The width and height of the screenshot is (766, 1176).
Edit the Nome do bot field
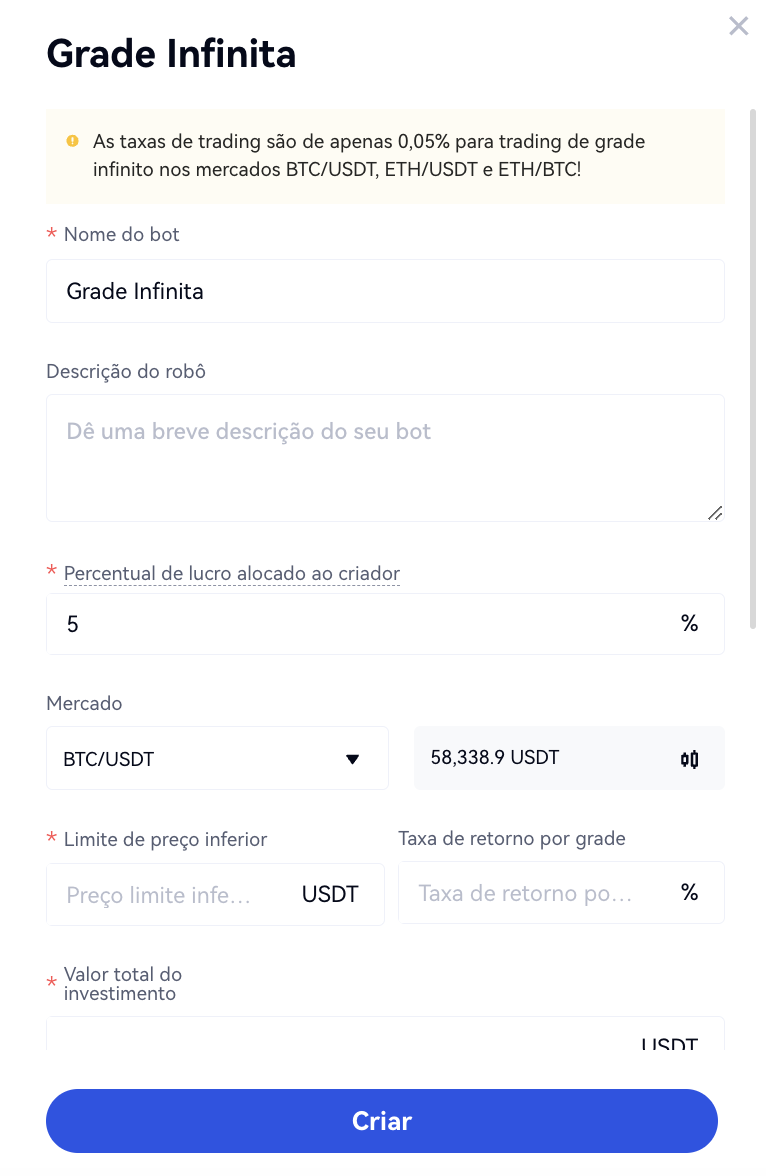click(385, 291)
